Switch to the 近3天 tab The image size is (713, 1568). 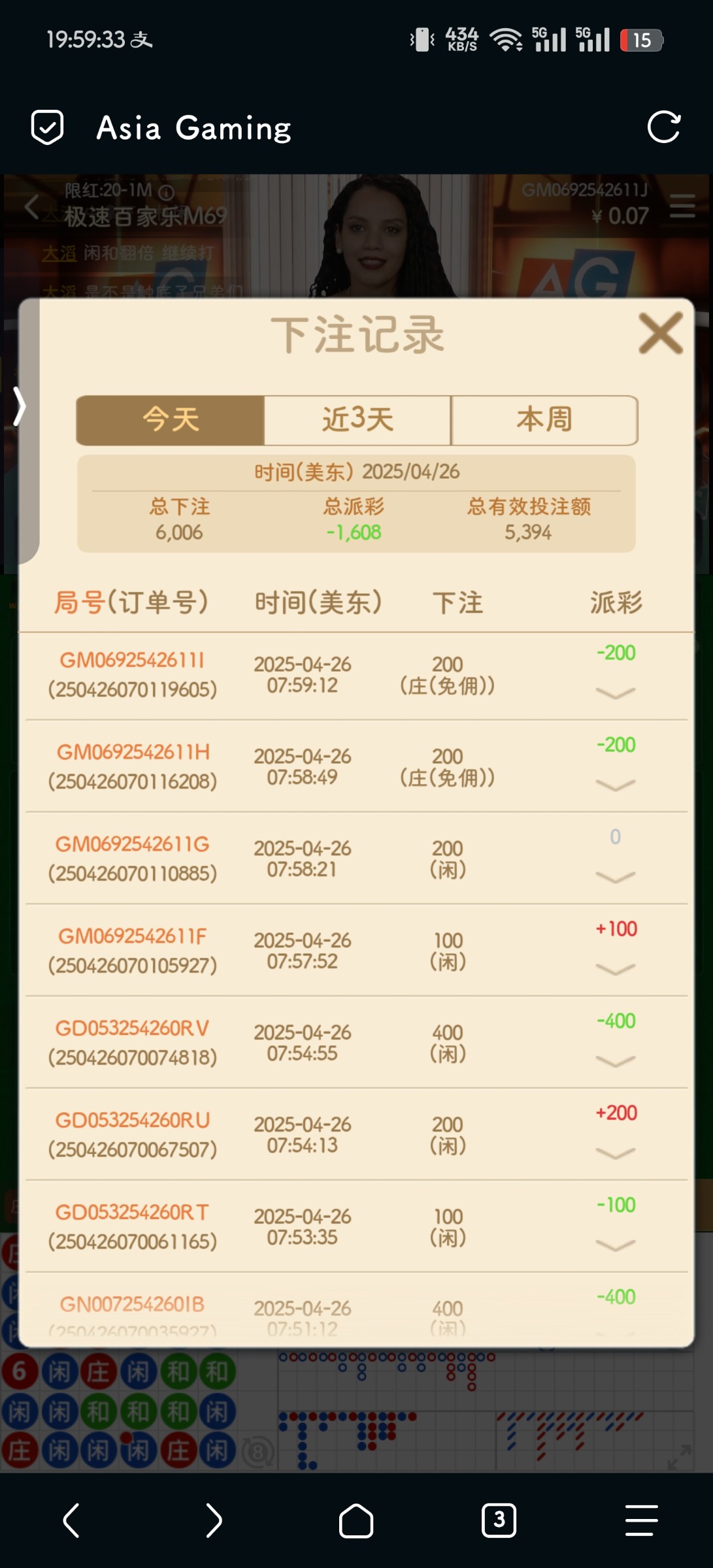[x=357, y=420]
